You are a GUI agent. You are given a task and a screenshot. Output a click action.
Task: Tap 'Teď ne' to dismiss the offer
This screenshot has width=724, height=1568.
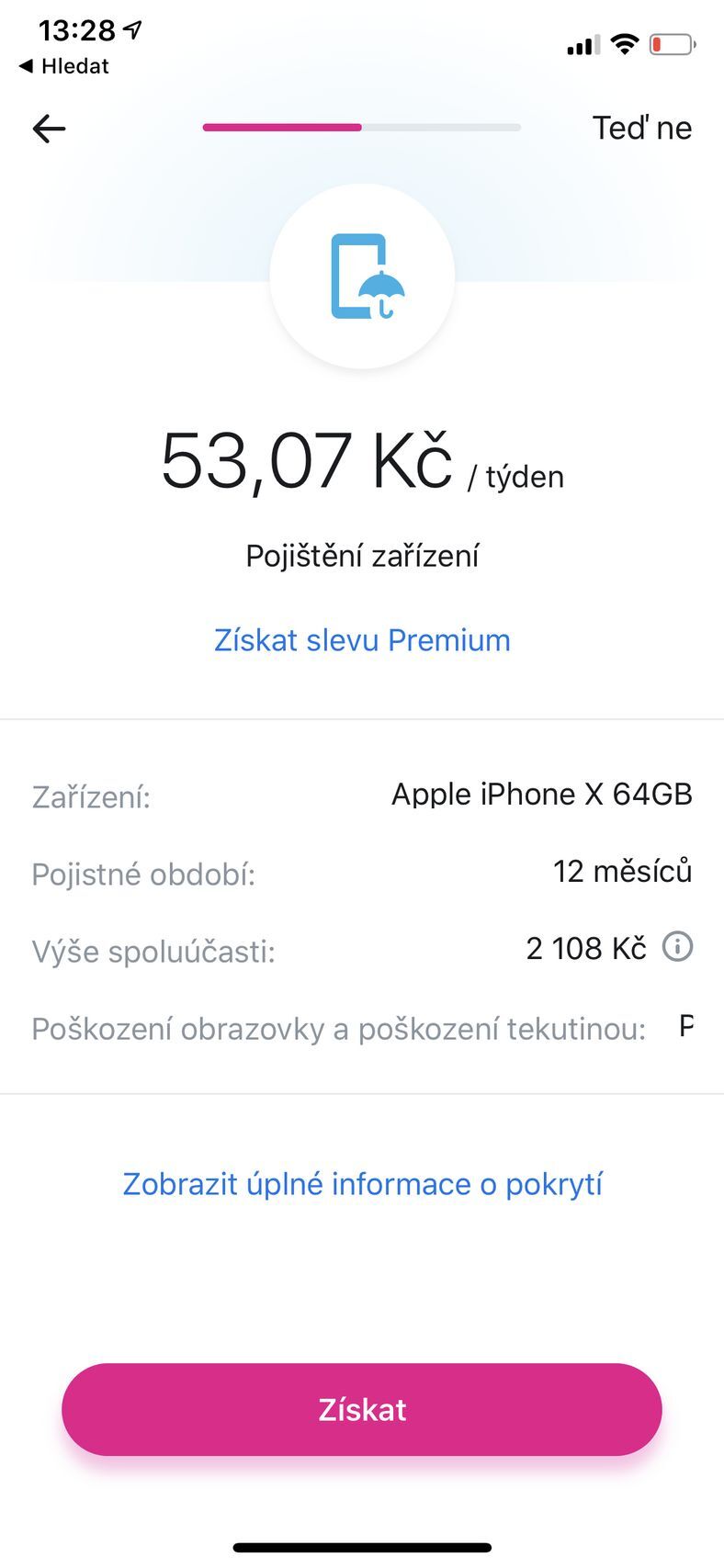pos(642,128)
